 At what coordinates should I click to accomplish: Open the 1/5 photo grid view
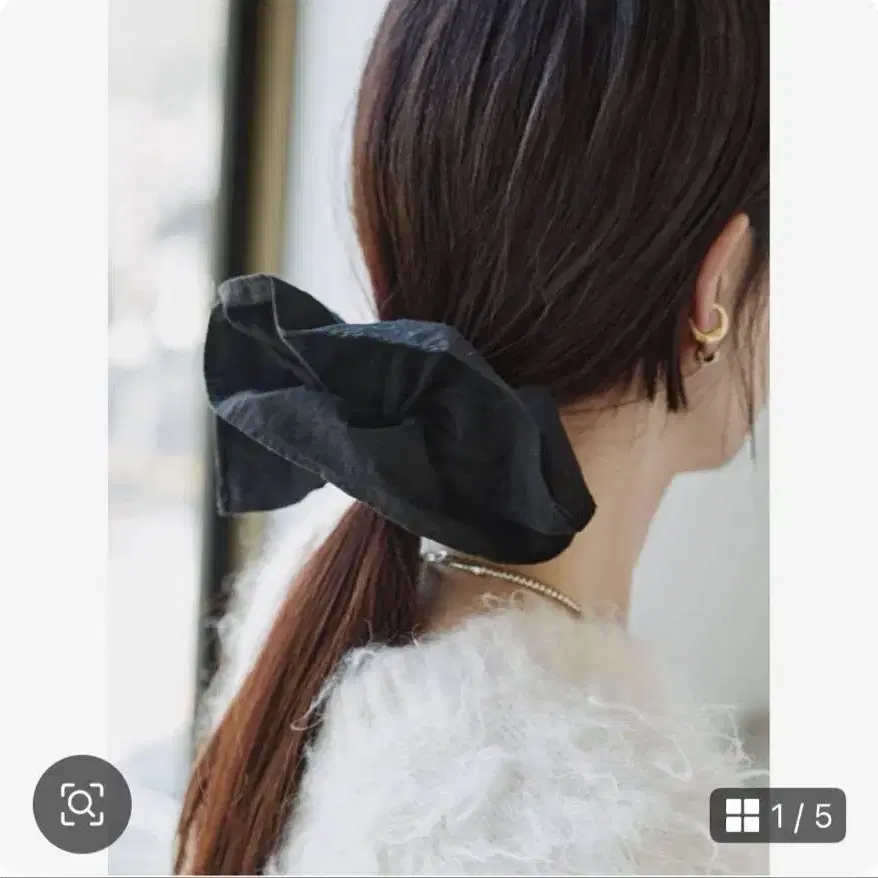click(777, 815)
